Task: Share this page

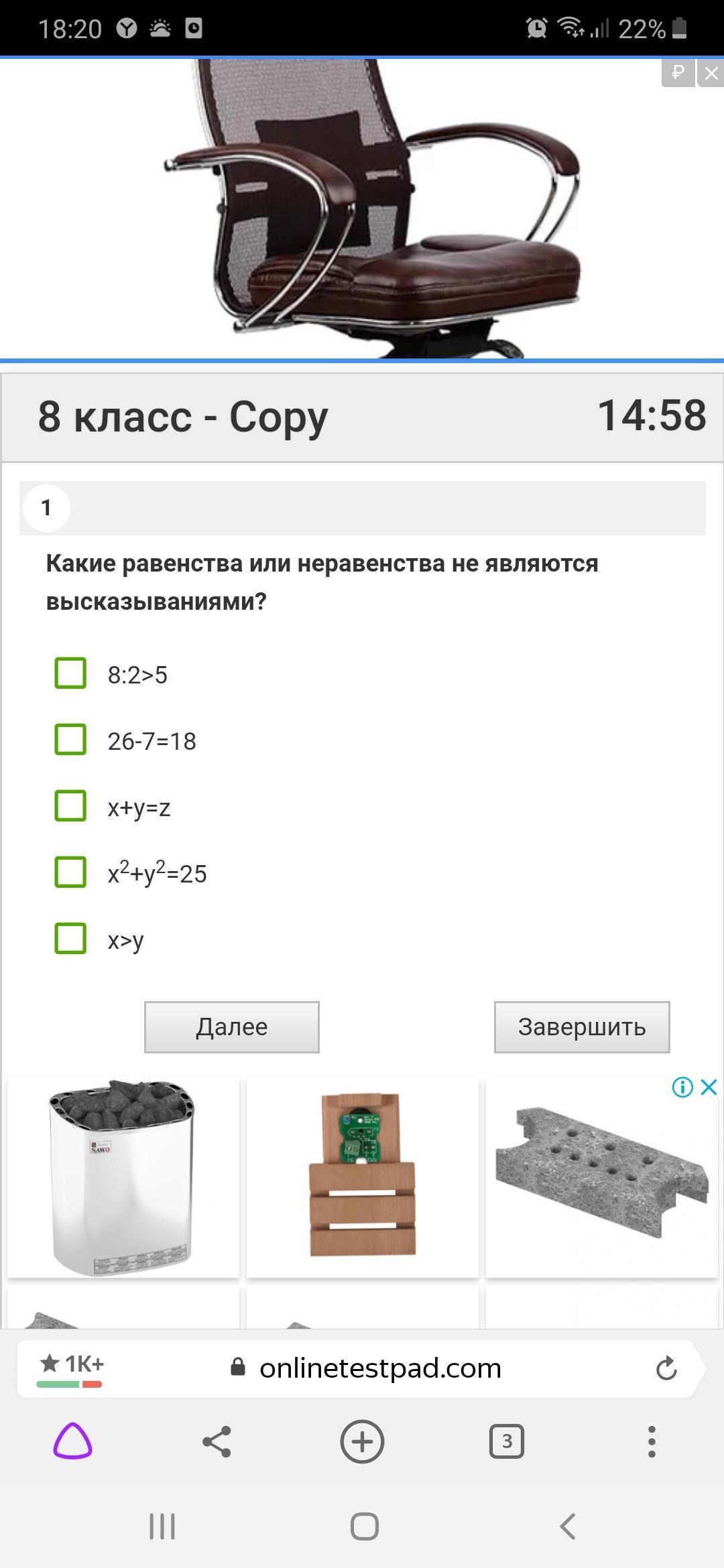Action: pos(217,1441)
